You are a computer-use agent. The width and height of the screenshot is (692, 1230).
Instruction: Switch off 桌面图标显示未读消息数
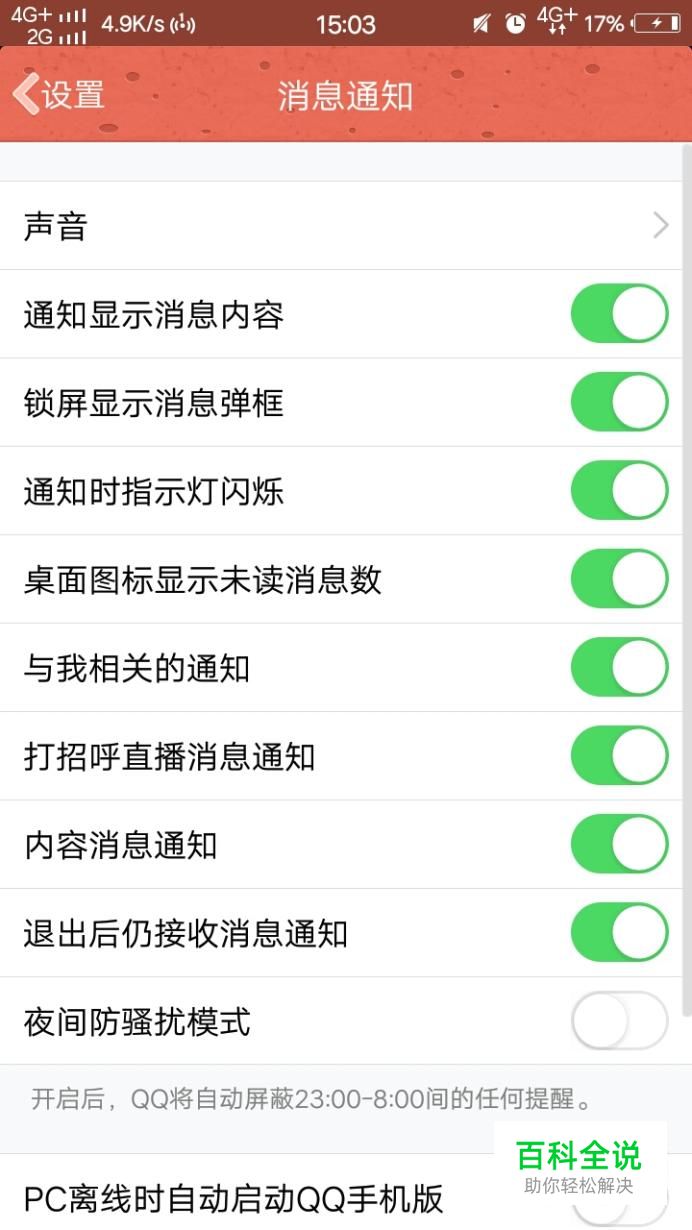click(618, 579)
